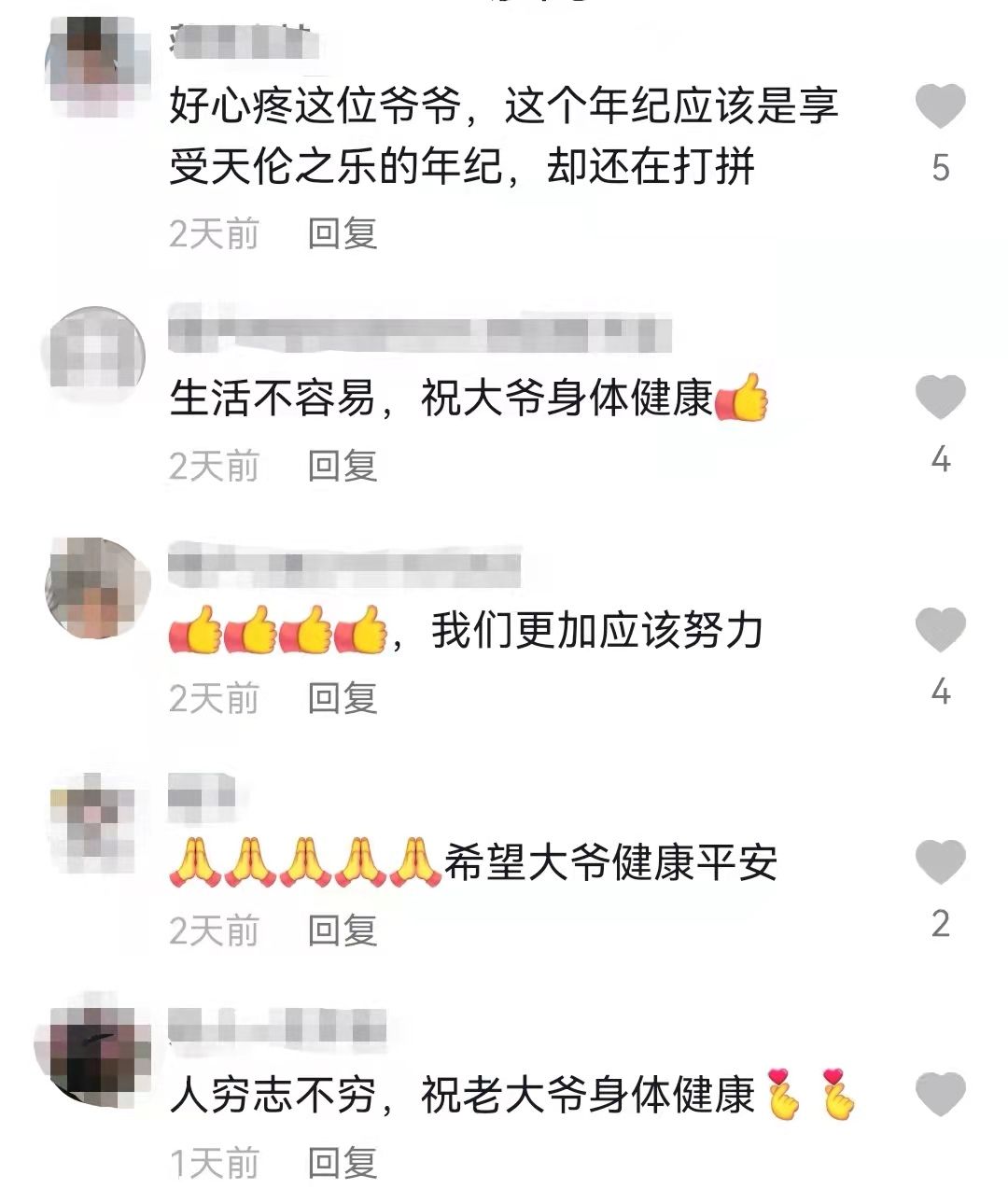Open avatar of the 好心疼这位爷爷 commenter
This screenshot has height=1203, width=1008.
pos(96,67)
